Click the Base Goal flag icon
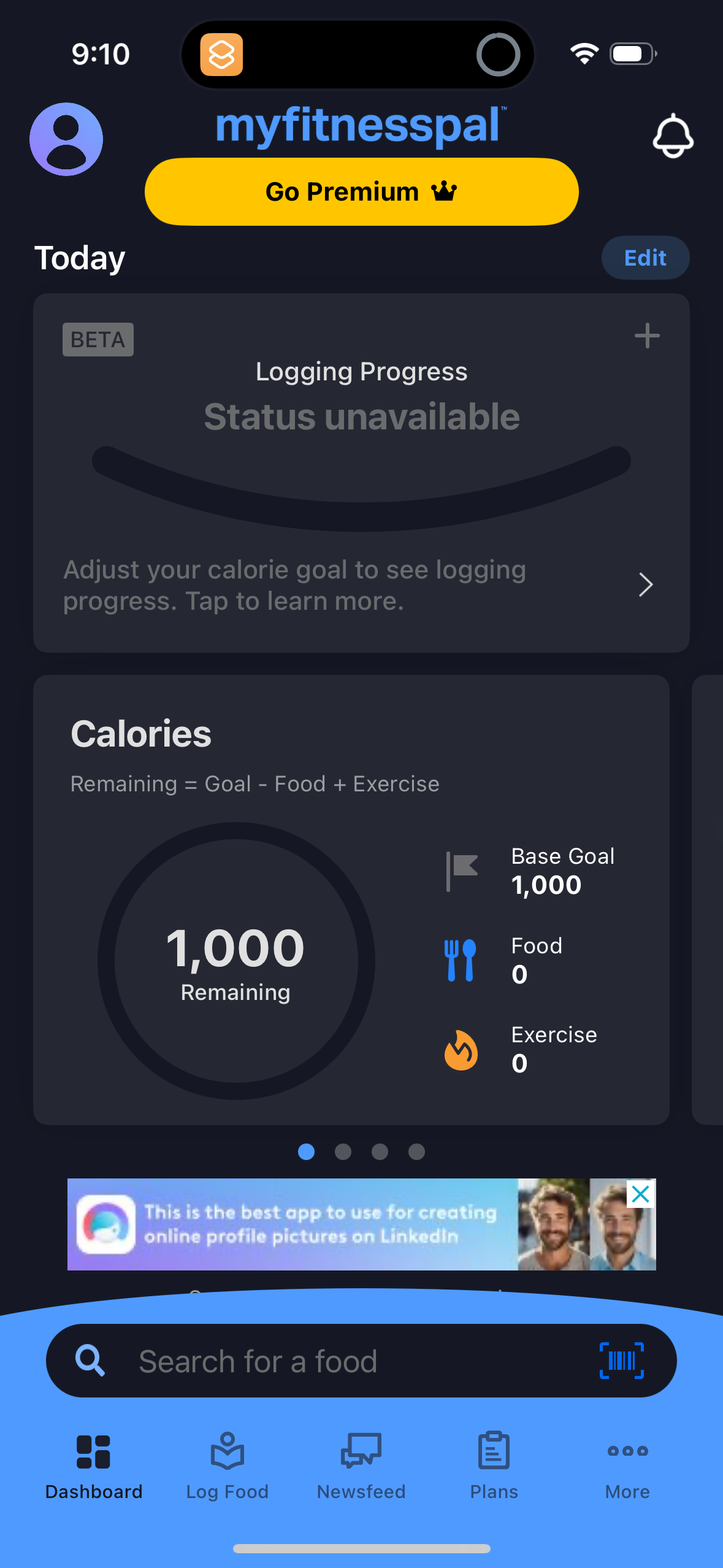 point(461,870)
